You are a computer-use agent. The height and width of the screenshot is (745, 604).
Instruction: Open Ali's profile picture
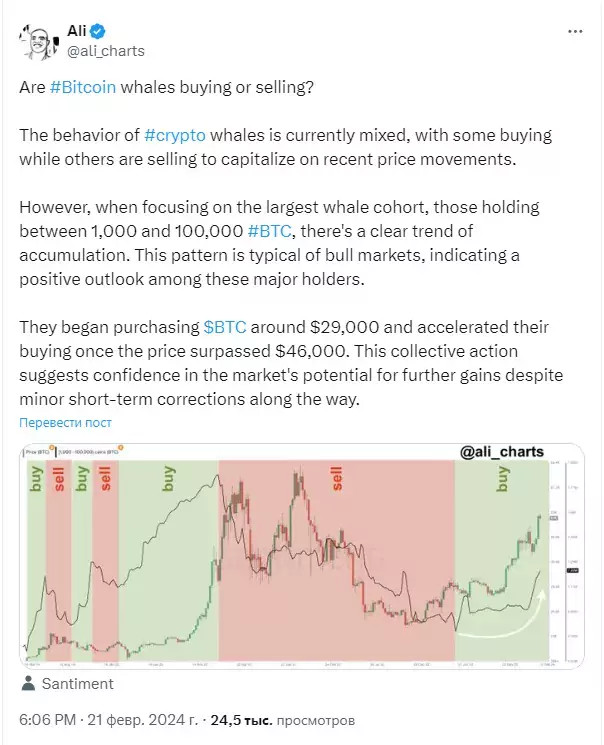tap(39, 42)
